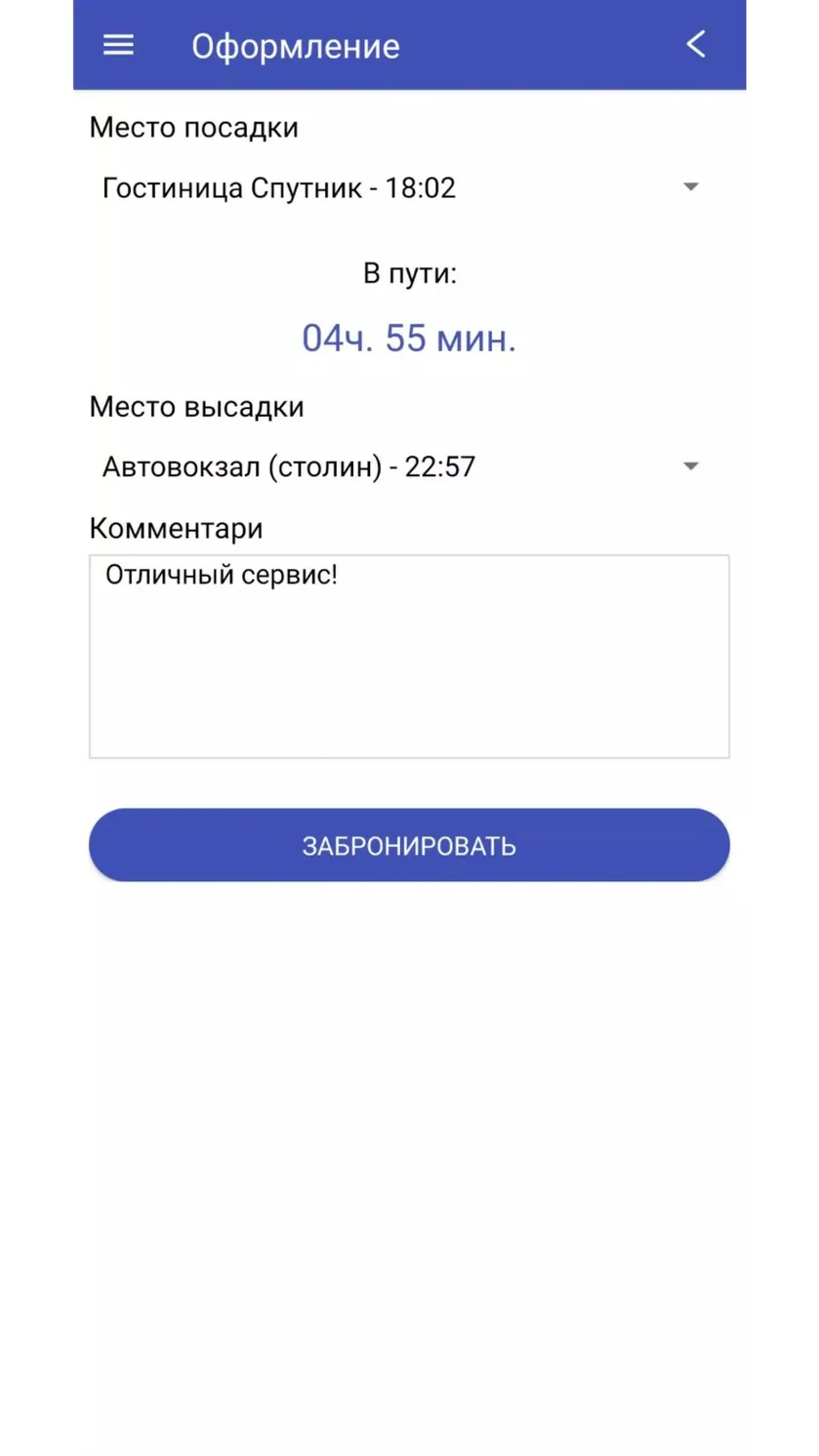This screenshot has height=1456, width=819.
Task: Open the hamburger drawer menu
Action: tap(118, 45)
